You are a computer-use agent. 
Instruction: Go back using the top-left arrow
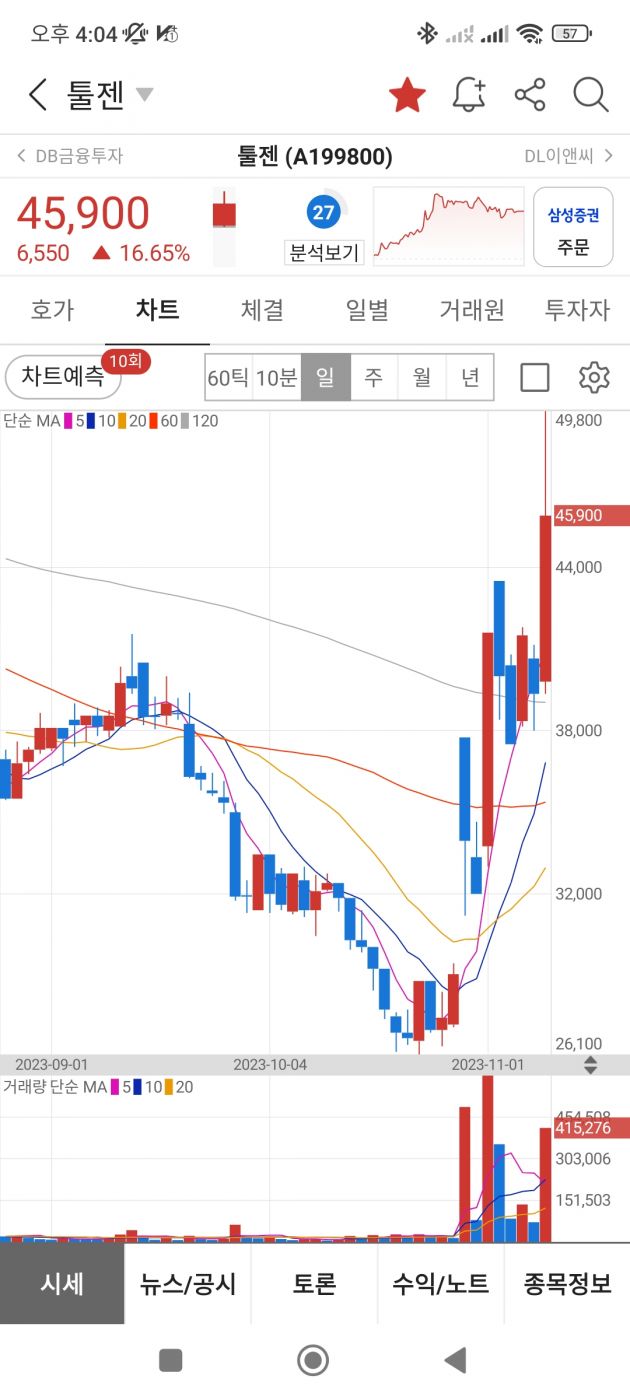(x=37, y=95)
